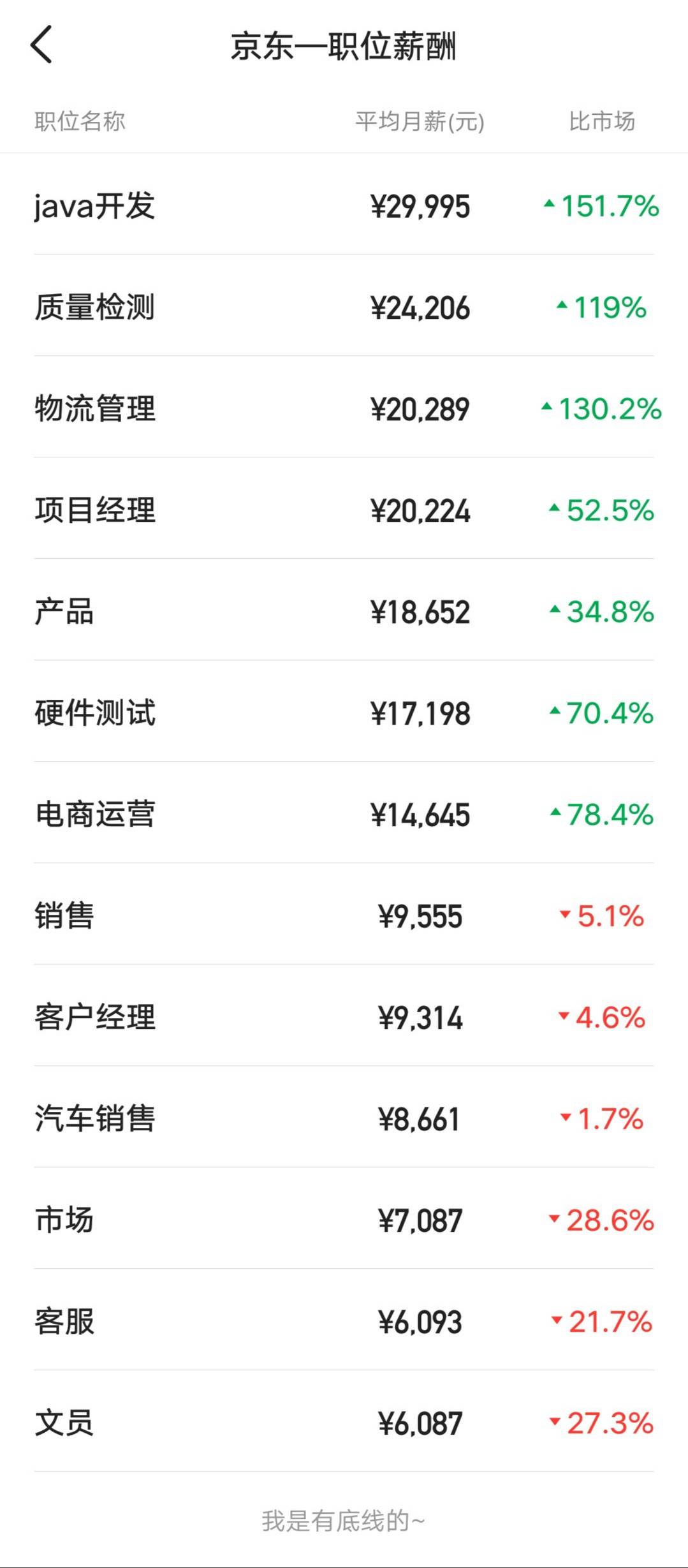Open the 客户经理 salary row
The width and height of the screenshot is (688, 1568).
[344, 1017]
